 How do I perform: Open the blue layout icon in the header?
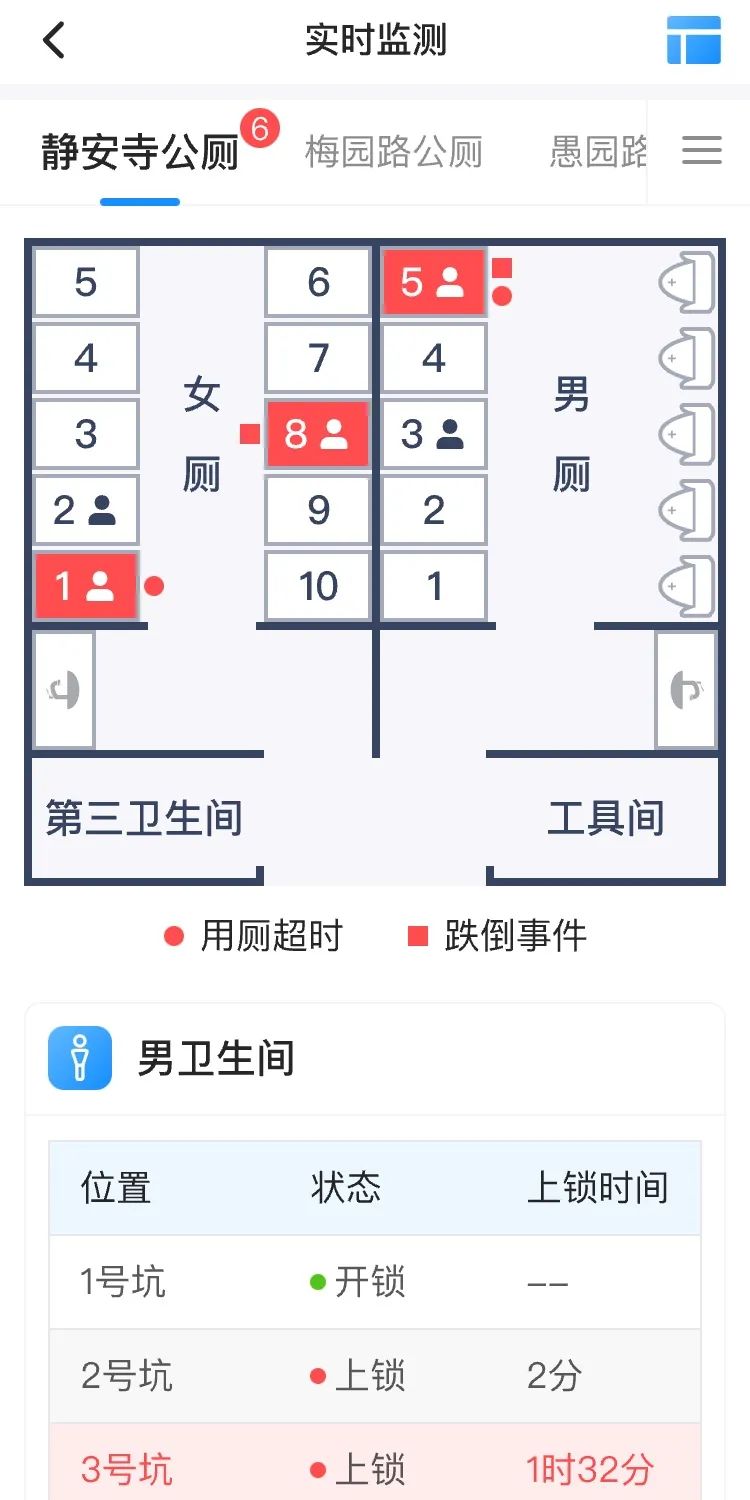693,41
